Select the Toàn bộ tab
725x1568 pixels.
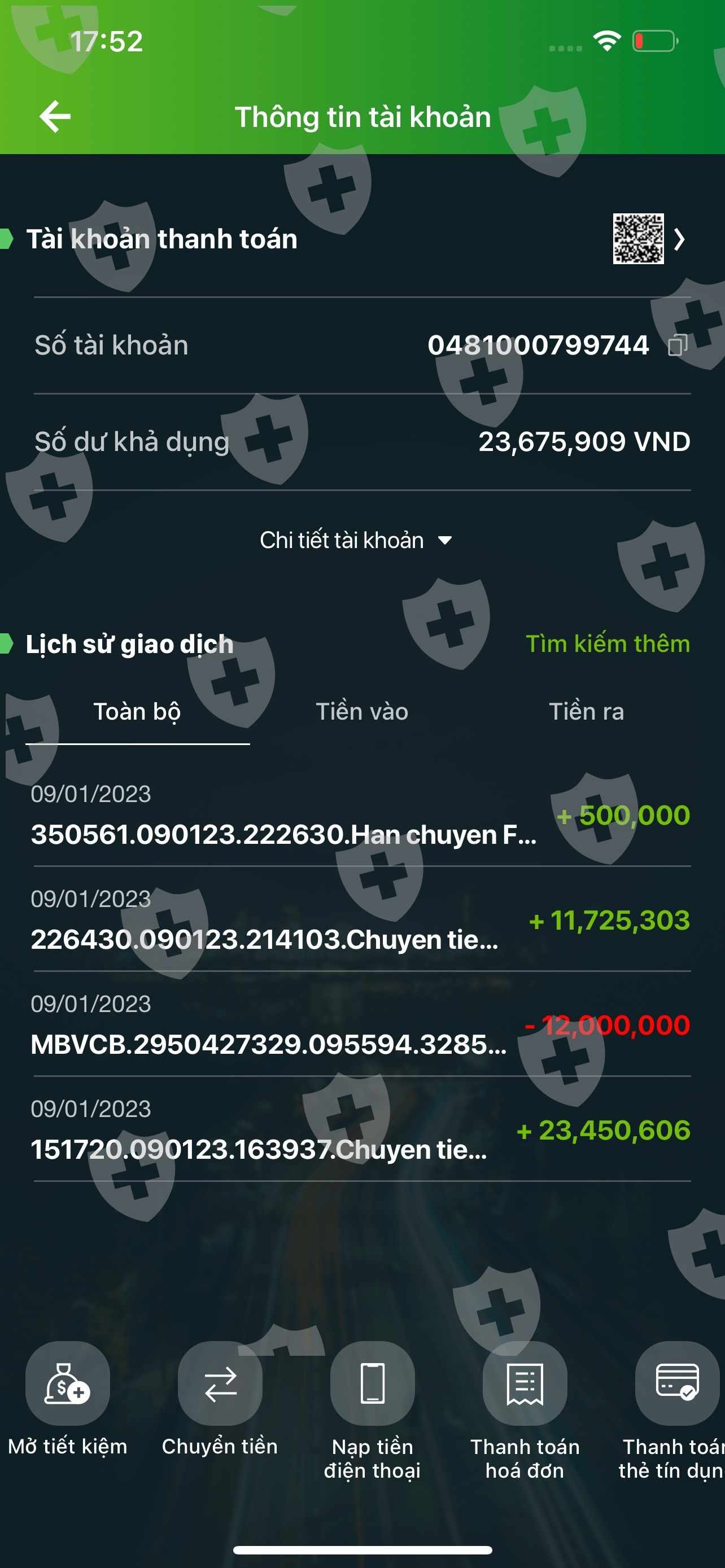coord(137,712)
